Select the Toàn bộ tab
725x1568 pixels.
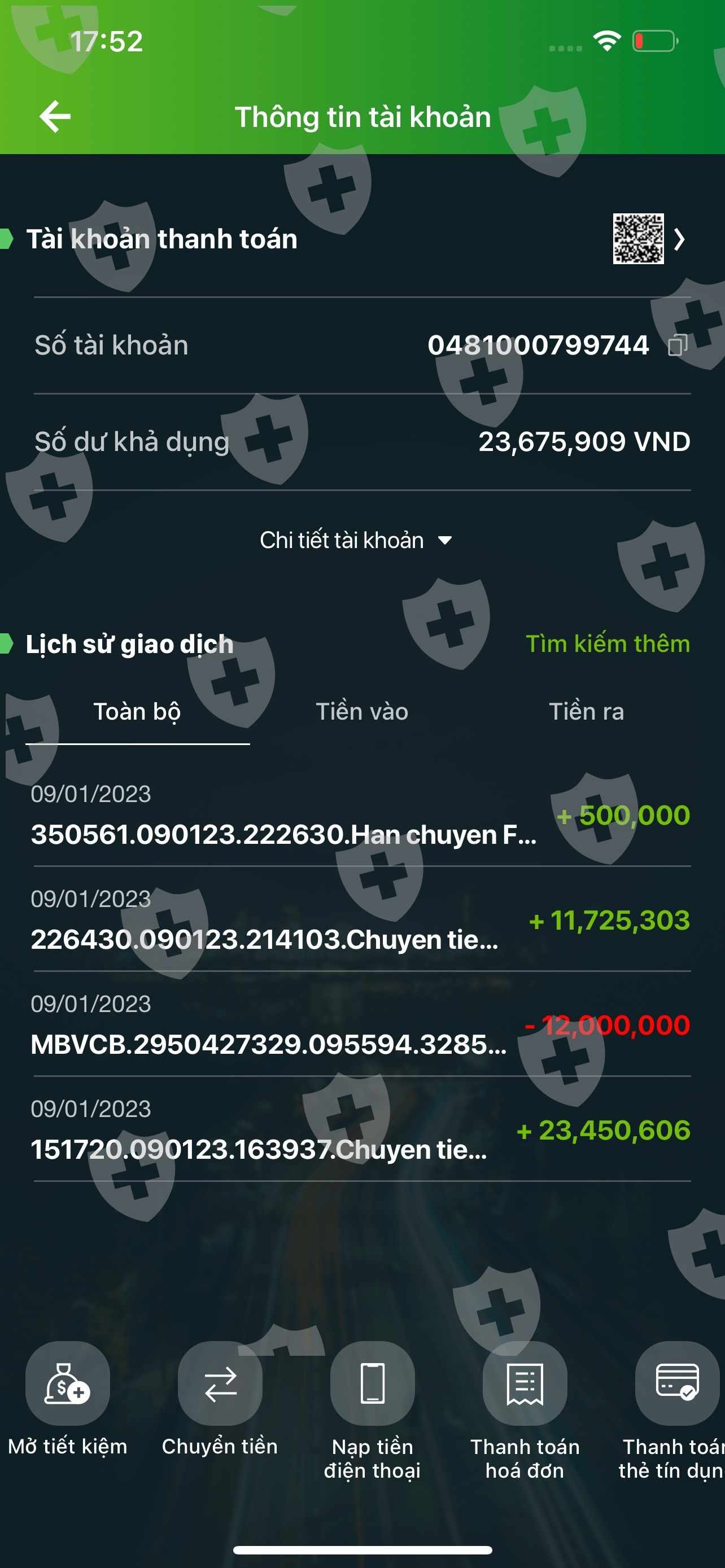coord(137,712)
